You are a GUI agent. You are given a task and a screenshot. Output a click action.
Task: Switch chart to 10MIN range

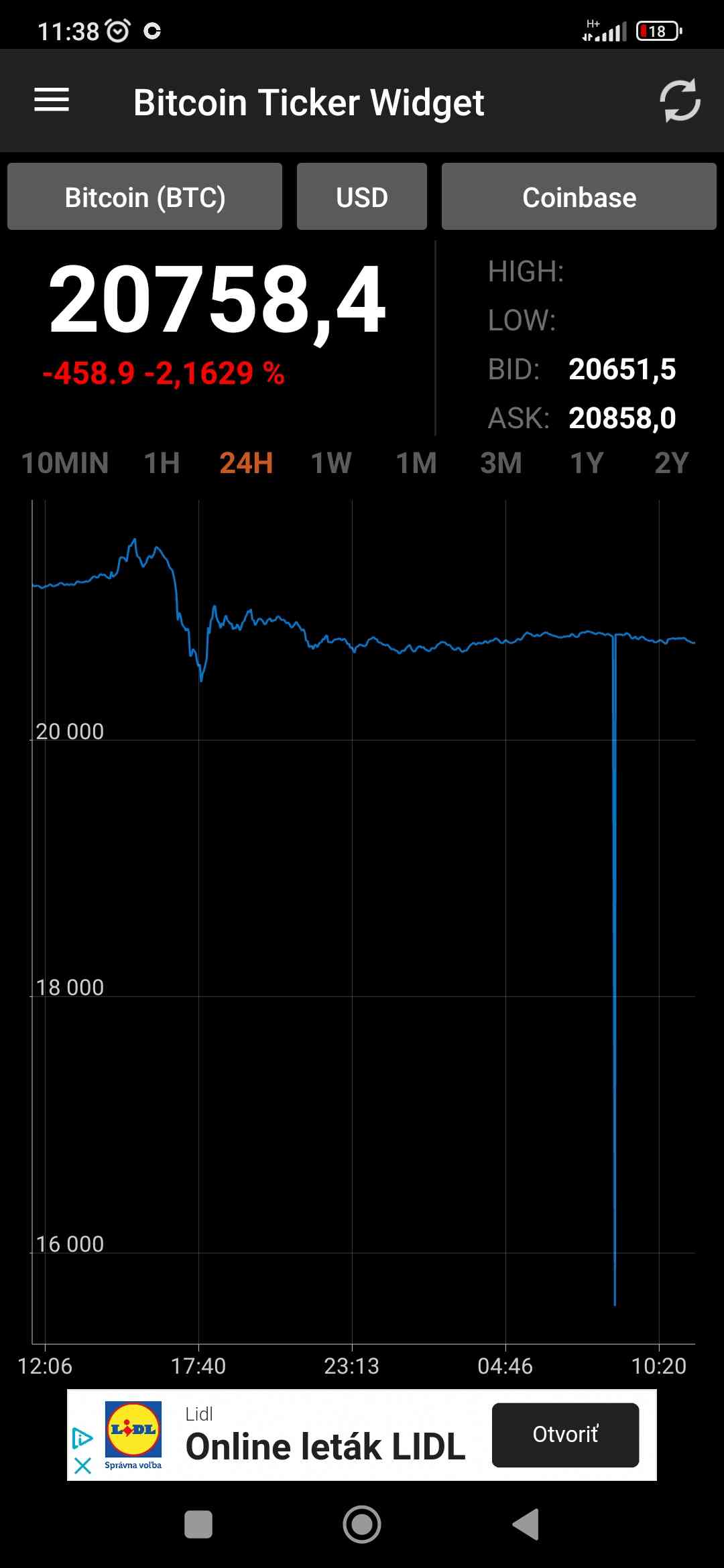tap(65, 463)
